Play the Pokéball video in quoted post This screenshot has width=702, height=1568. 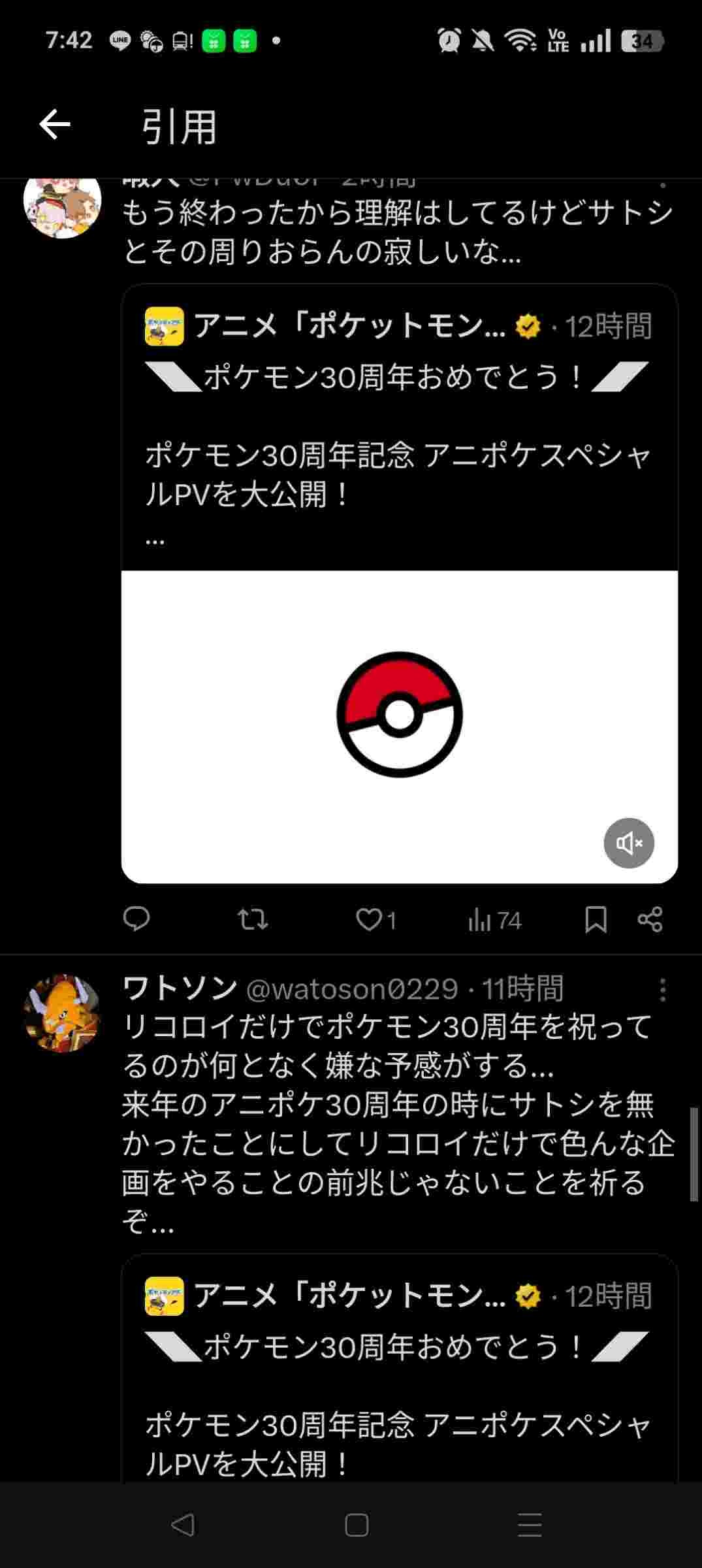399,715
